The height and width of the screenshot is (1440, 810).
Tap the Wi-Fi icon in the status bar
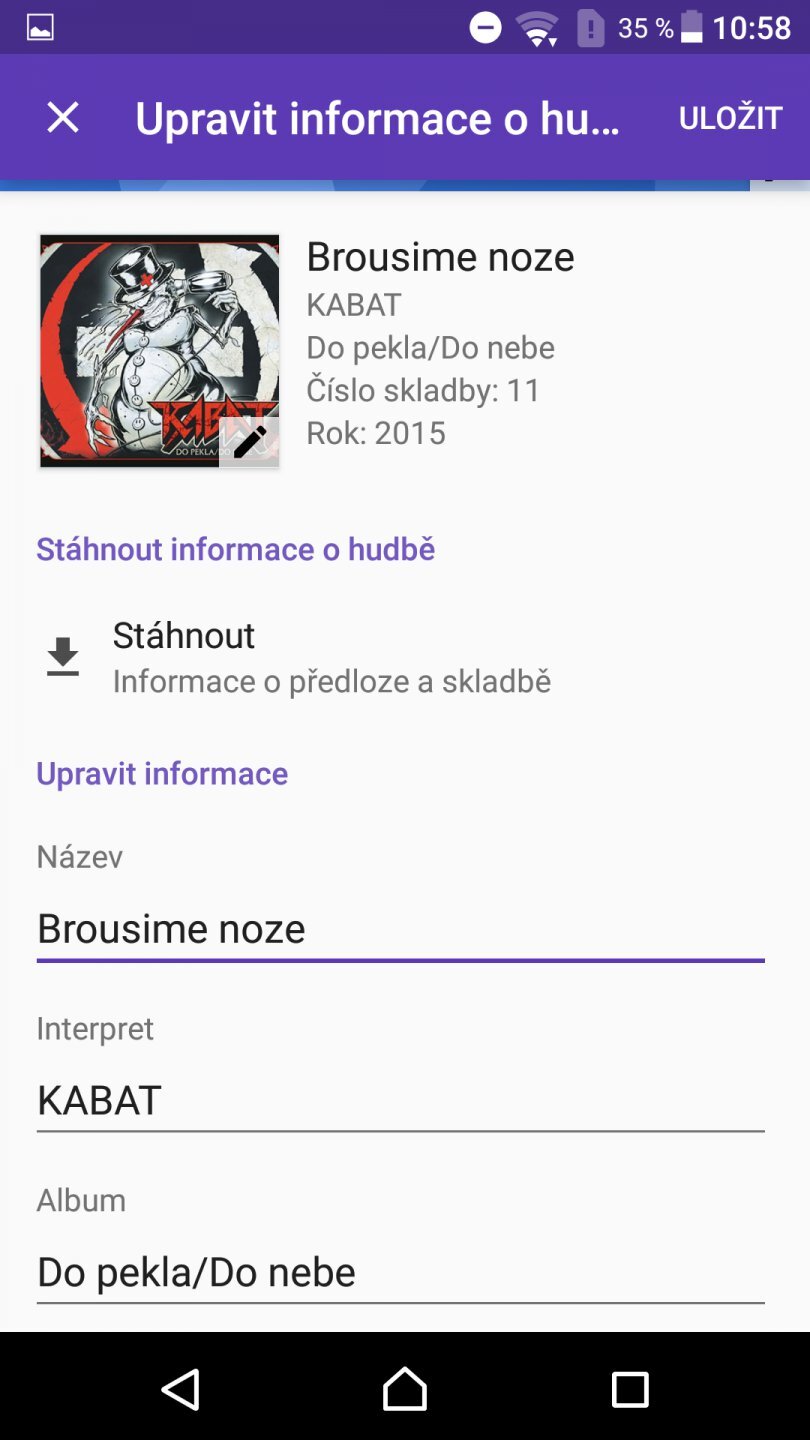point(537,27)
